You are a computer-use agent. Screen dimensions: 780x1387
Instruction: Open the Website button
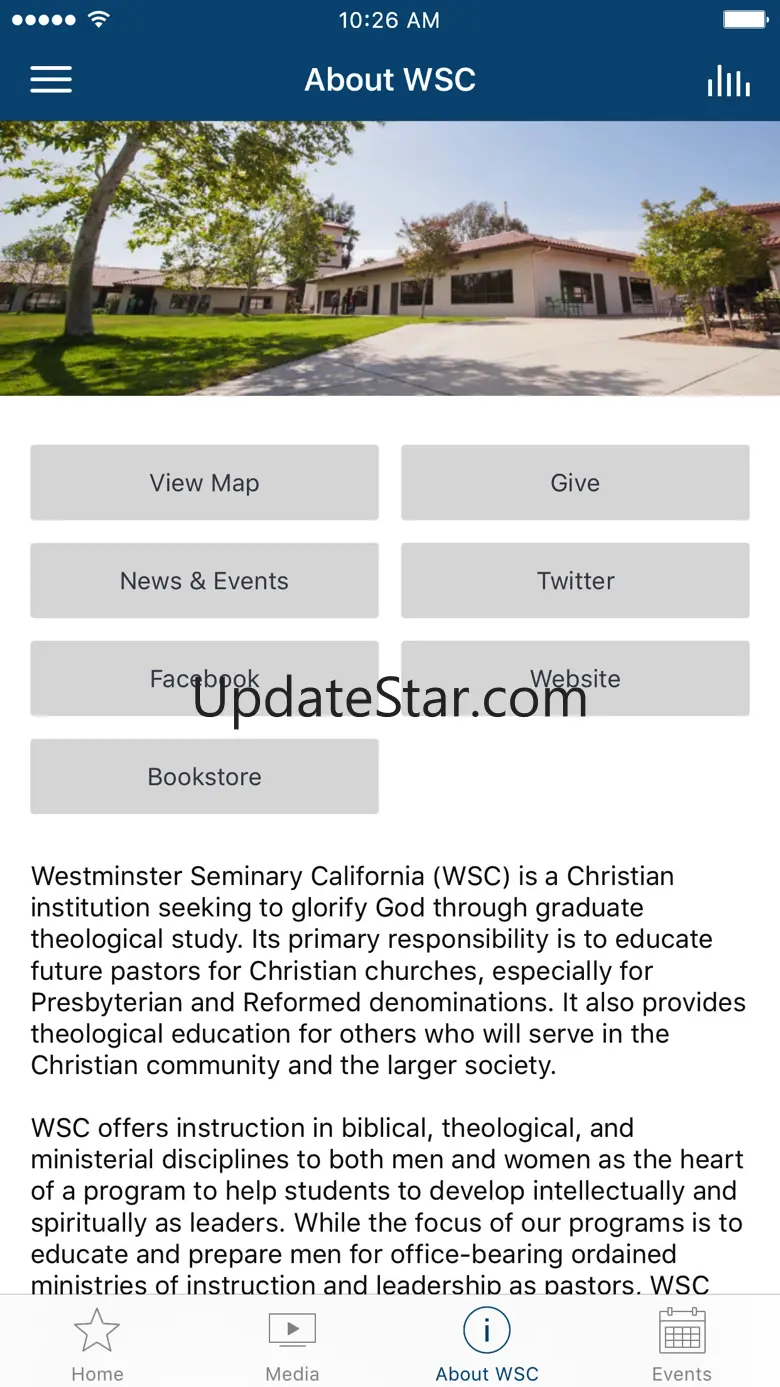point(575,679)
